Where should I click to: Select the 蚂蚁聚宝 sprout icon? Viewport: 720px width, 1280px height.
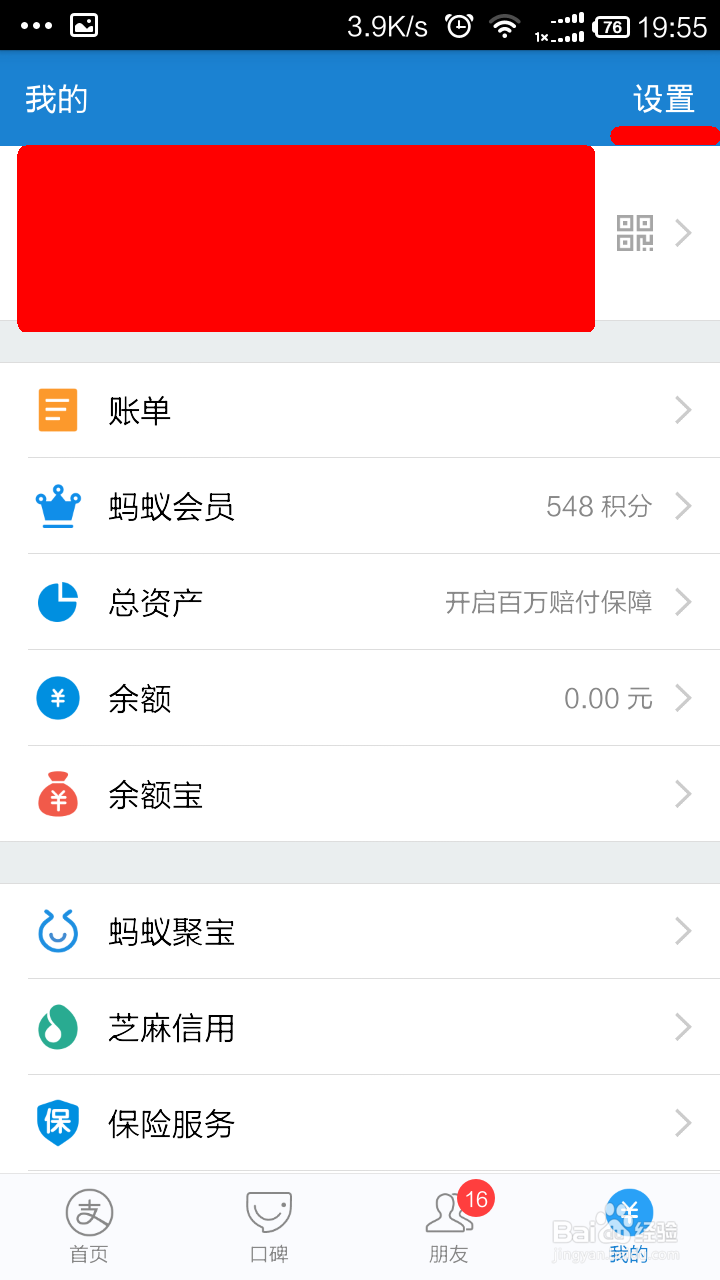point(58,930)
